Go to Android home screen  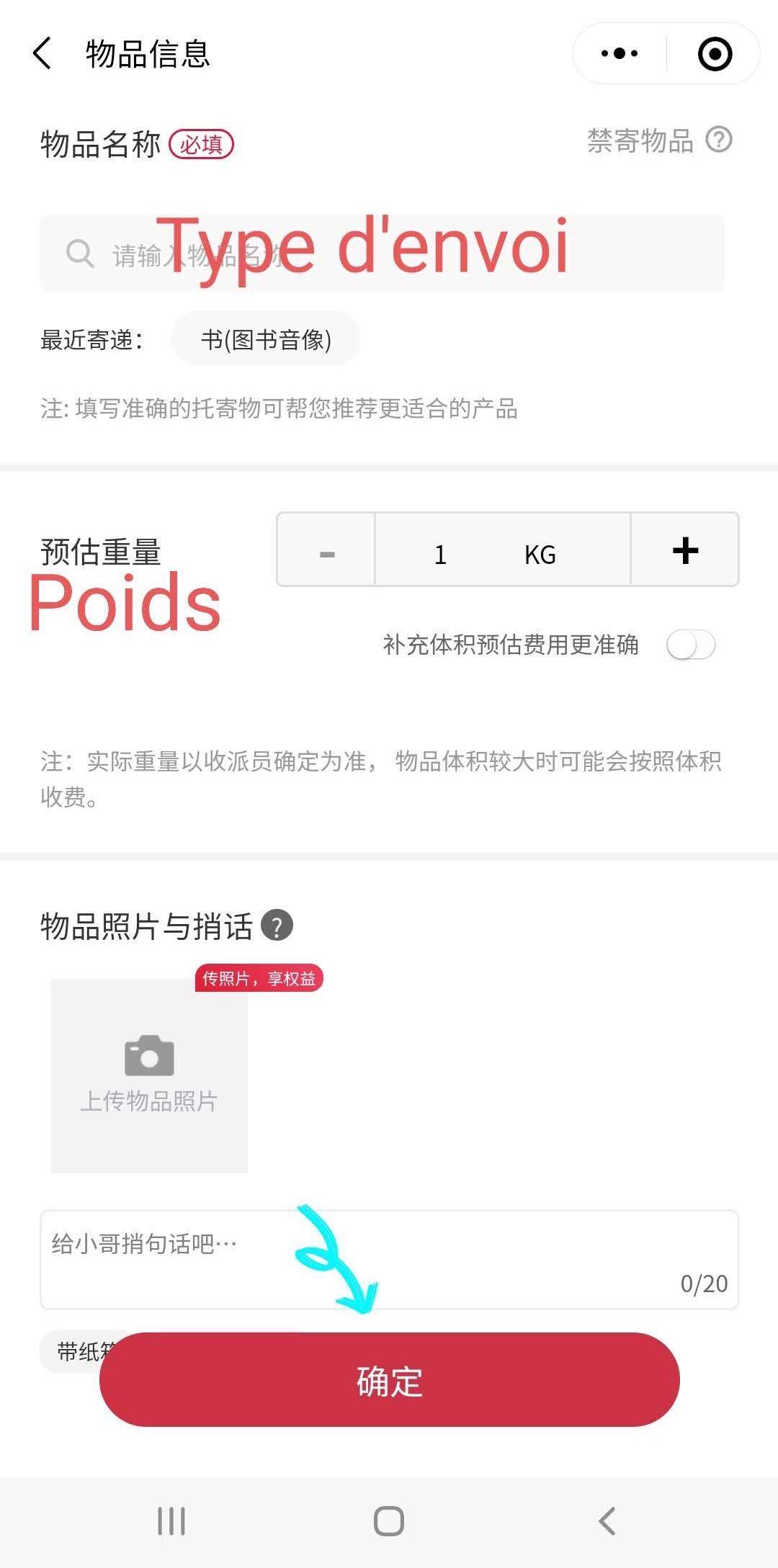pos(389,1521)
